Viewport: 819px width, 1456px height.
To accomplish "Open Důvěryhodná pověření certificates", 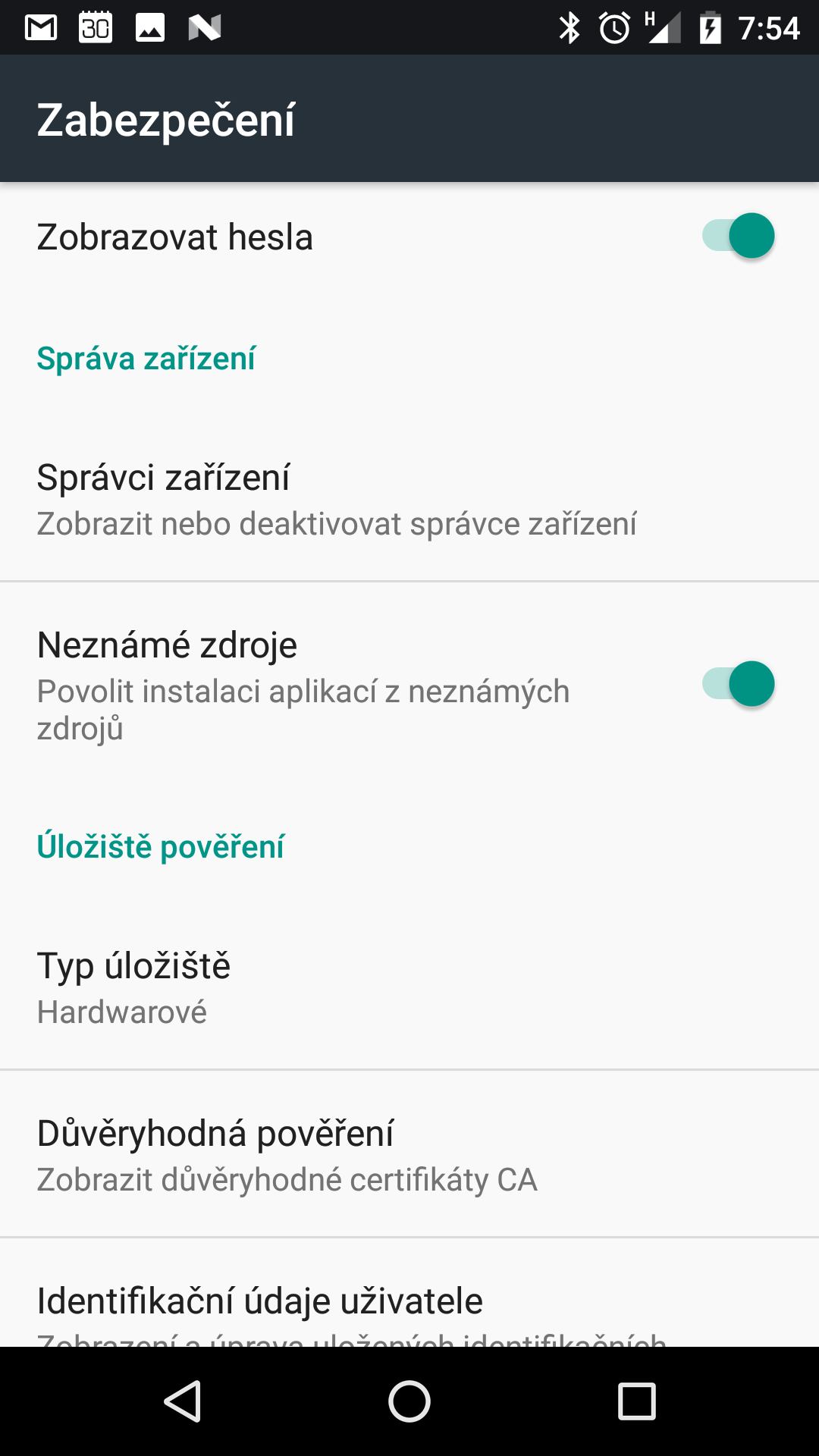I will [409, 1154].
